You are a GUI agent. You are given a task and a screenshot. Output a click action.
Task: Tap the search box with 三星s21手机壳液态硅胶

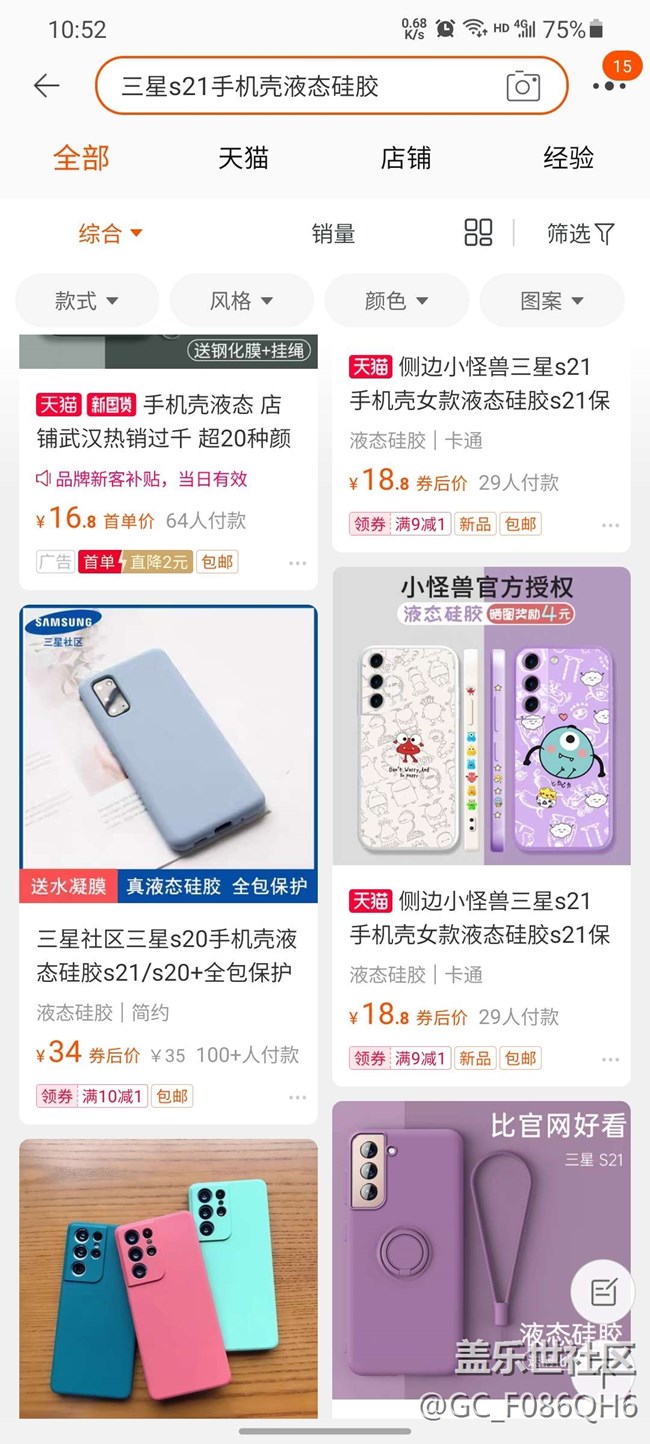300,86
